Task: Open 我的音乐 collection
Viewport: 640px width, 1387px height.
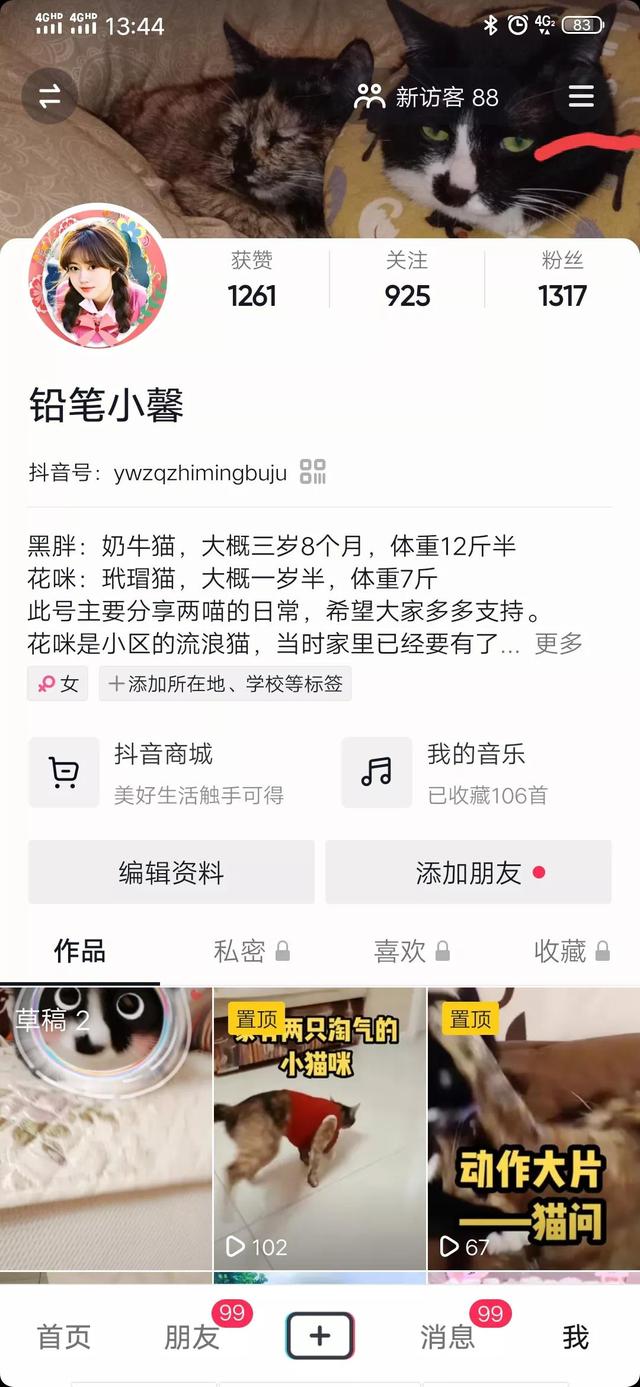Action: (x=475, y=772)
